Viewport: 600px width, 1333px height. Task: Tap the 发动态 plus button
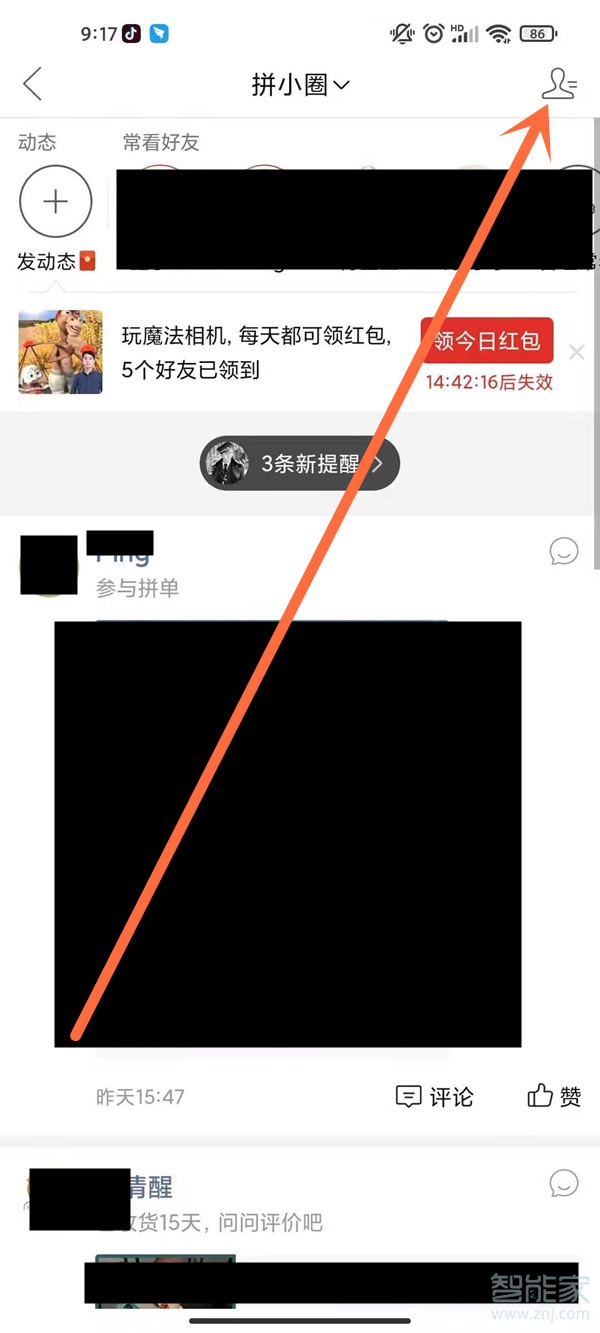[56, 203]
